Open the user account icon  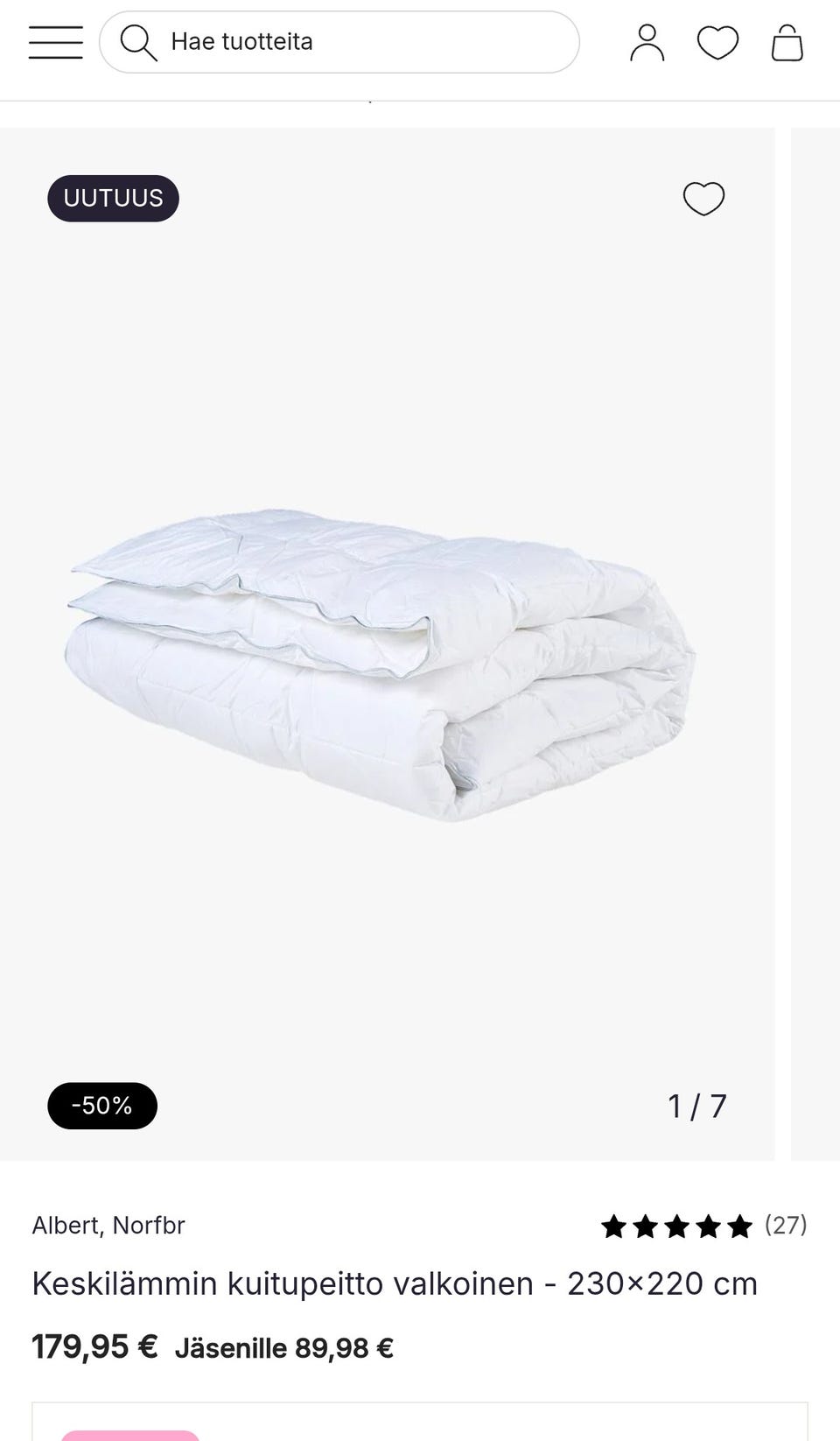coord(647,43)
